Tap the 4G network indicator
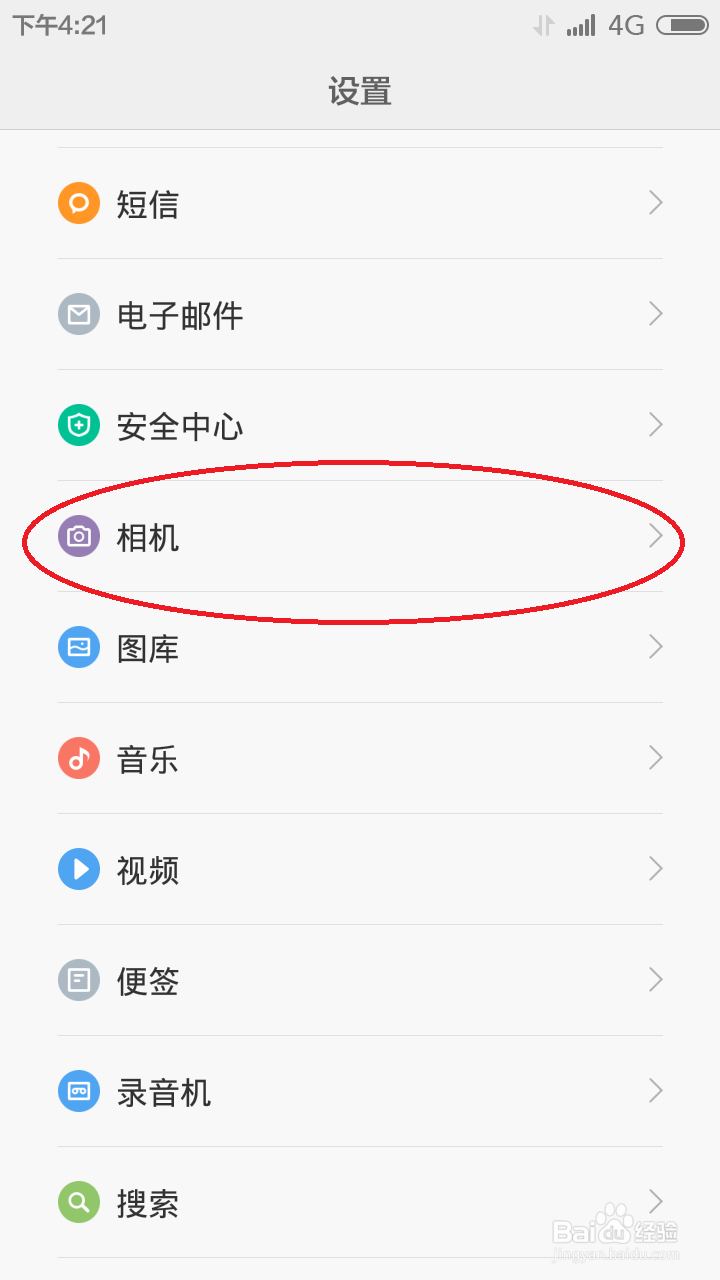 [627, 24]
